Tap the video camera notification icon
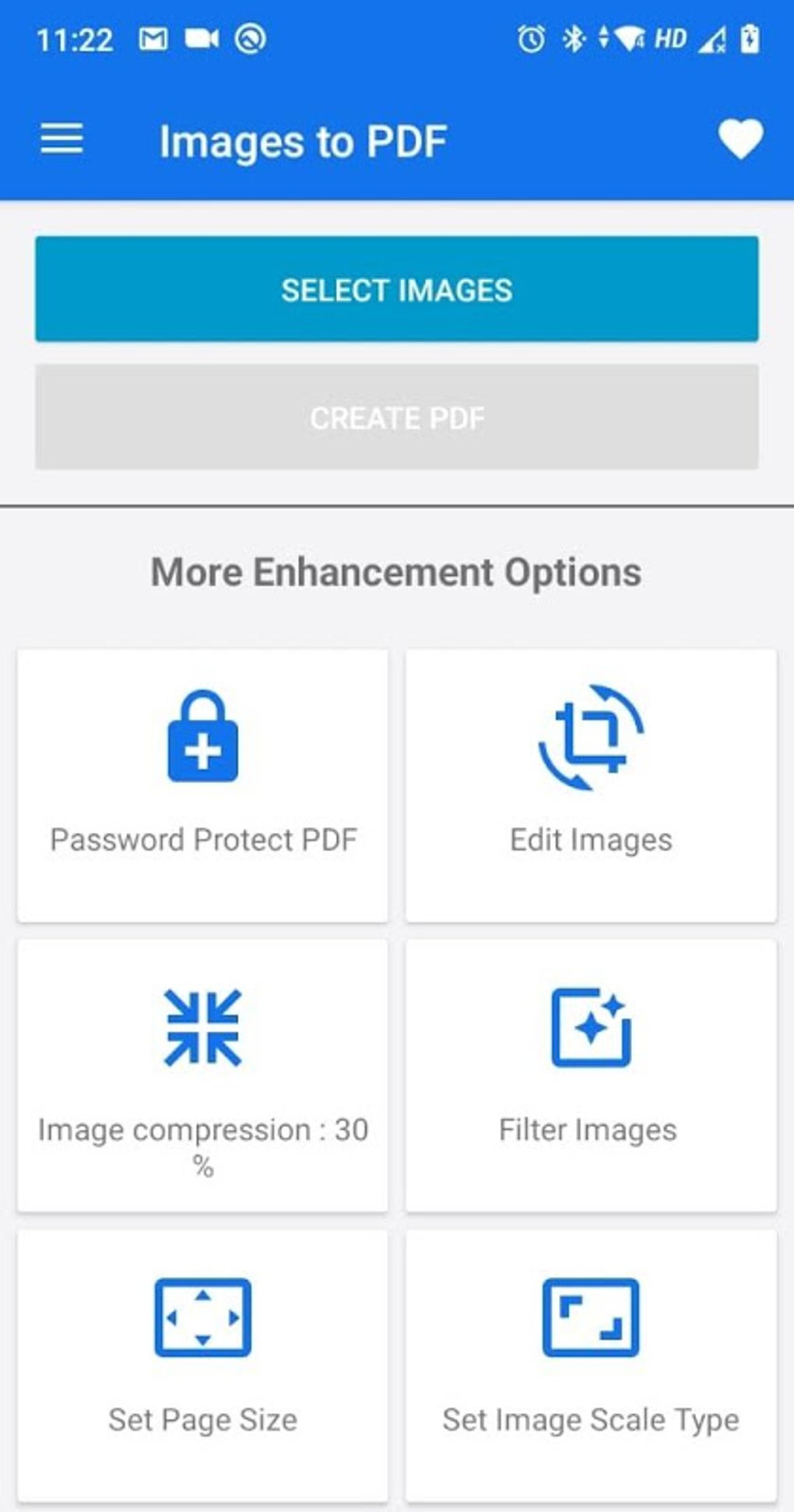 tap(204, 37)
